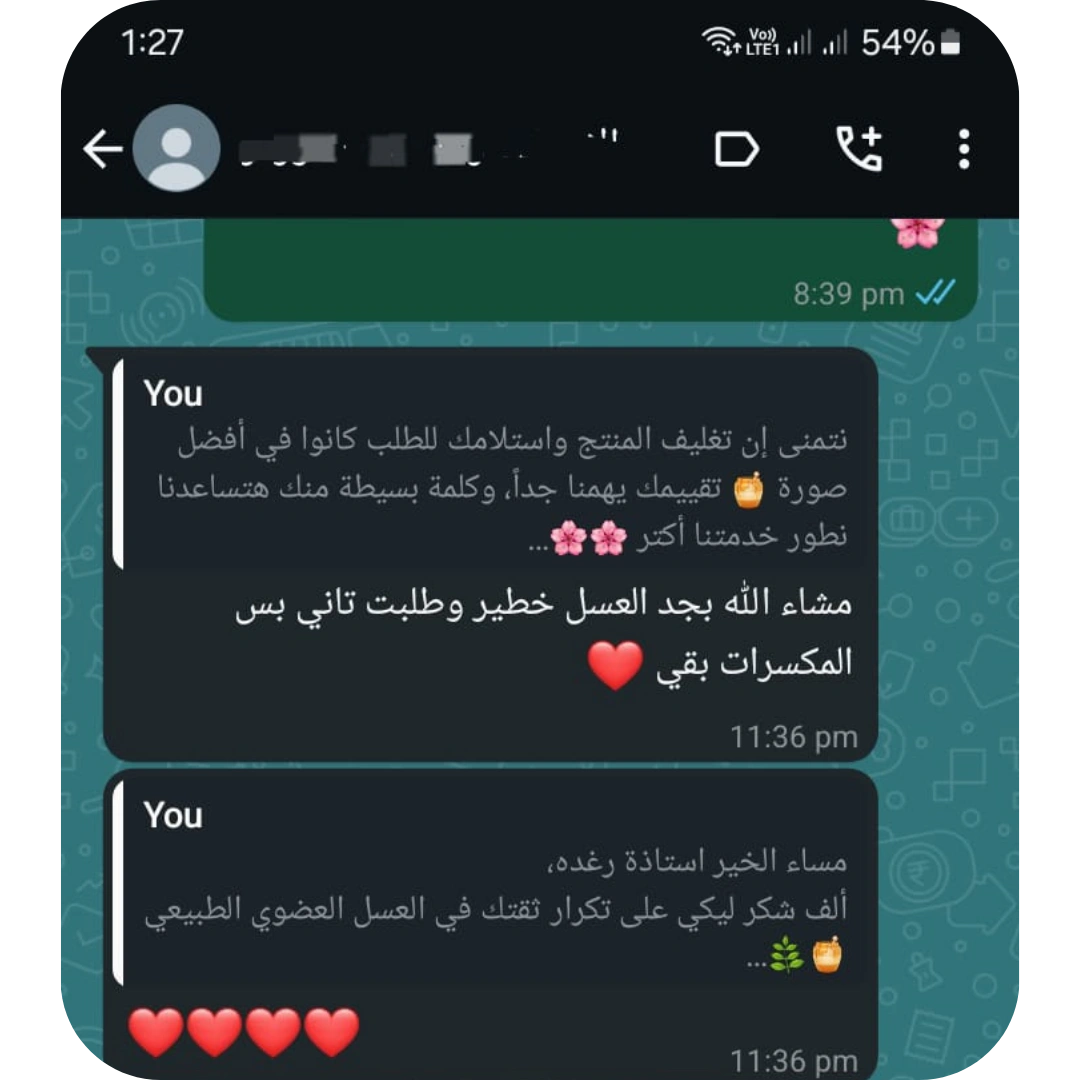Start a call with this contact

point(859,150)
